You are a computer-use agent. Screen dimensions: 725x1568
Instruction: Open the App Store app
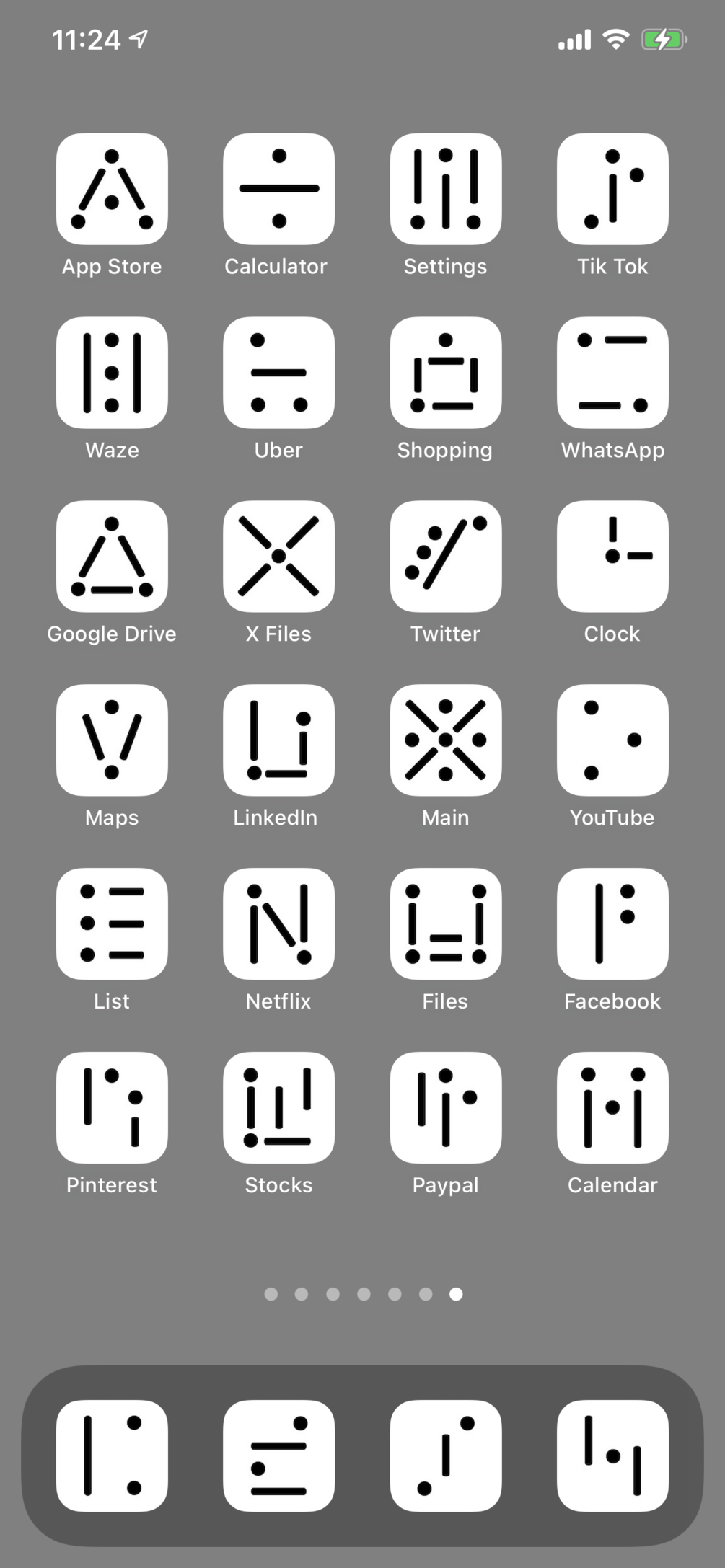(112, 189)
